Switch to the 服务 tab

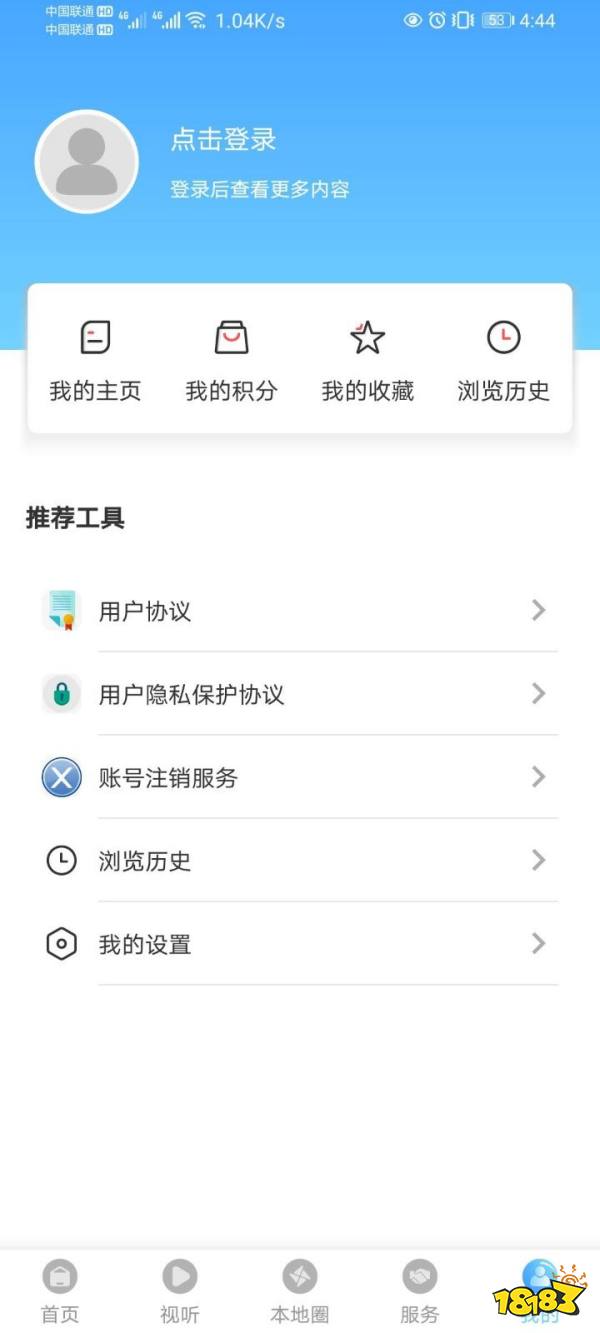coord(420,1291)
